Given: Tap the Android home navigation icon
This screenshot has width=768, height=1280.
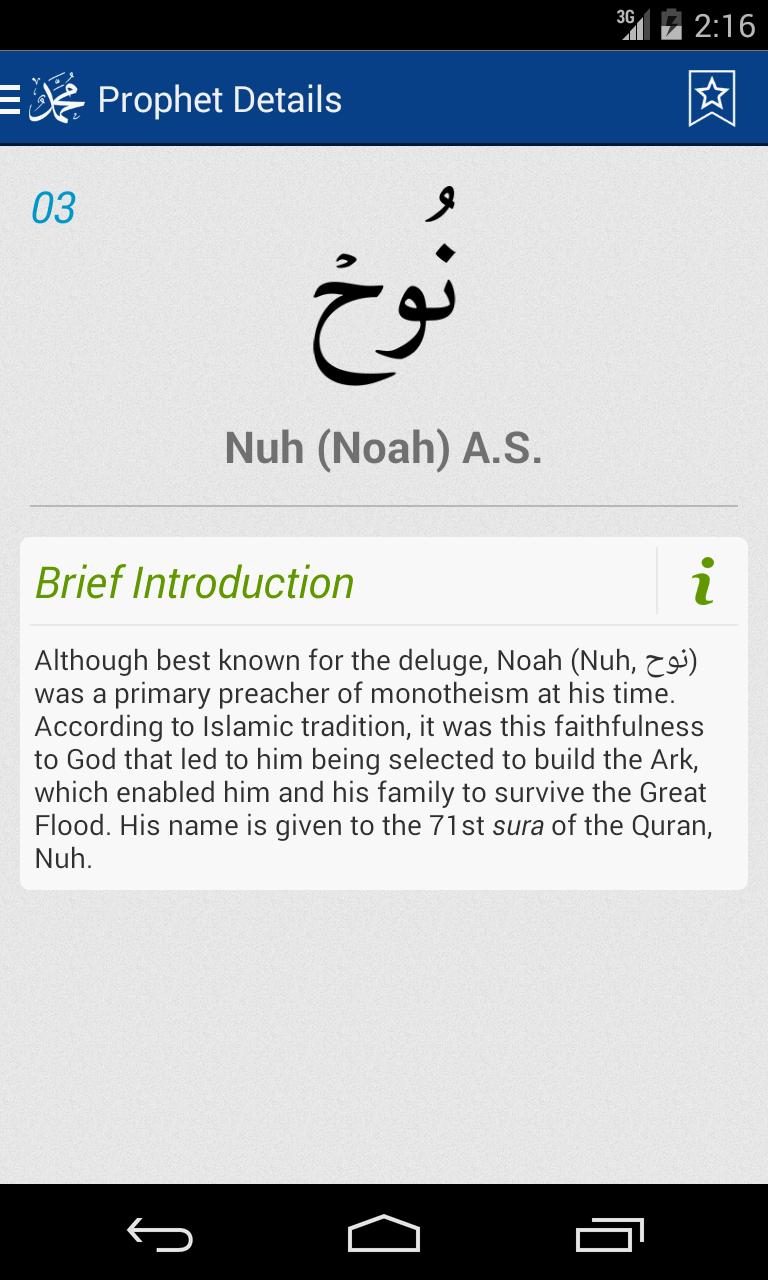Looking at the screenshot, I should click(384, 1235).
